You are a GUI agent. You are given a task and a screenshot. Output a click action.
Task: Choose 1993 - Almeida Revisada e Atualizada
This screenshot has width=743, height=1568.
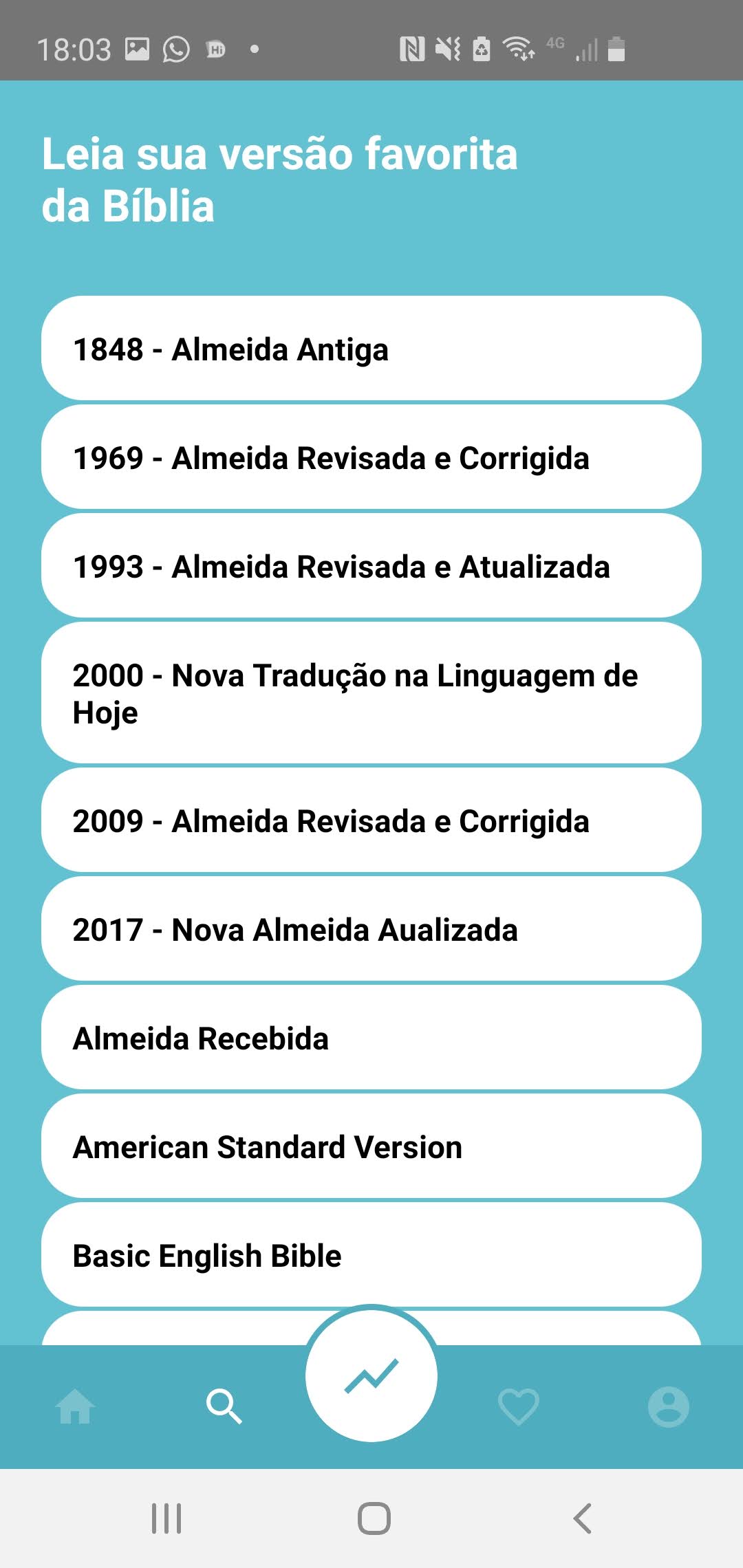371,565
